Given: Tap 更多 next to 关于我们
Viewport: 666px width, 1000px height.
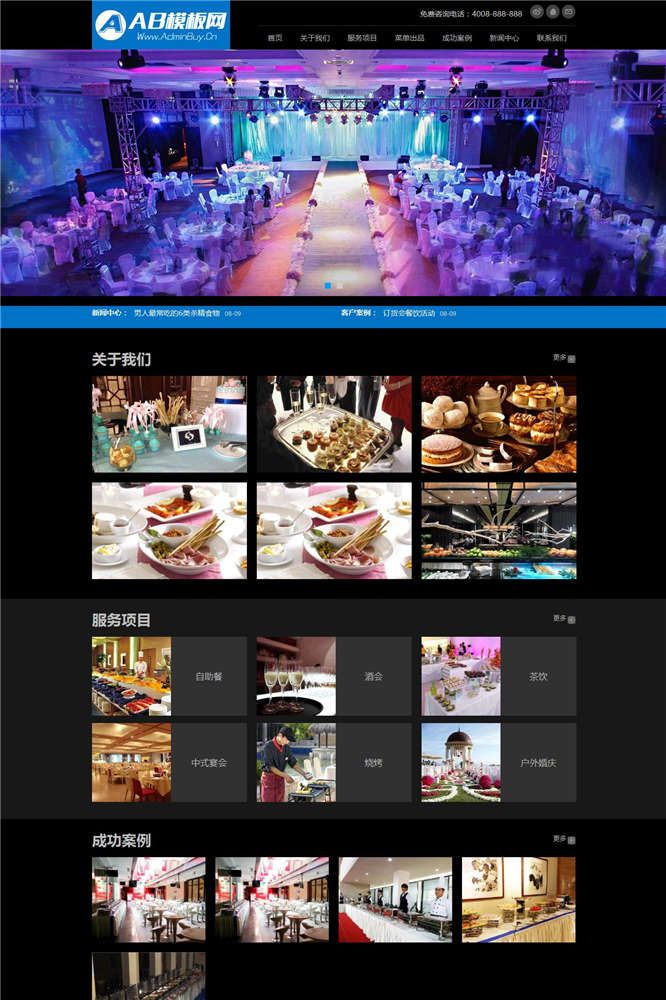Looking at the screenshot, I should coord(563,357).
